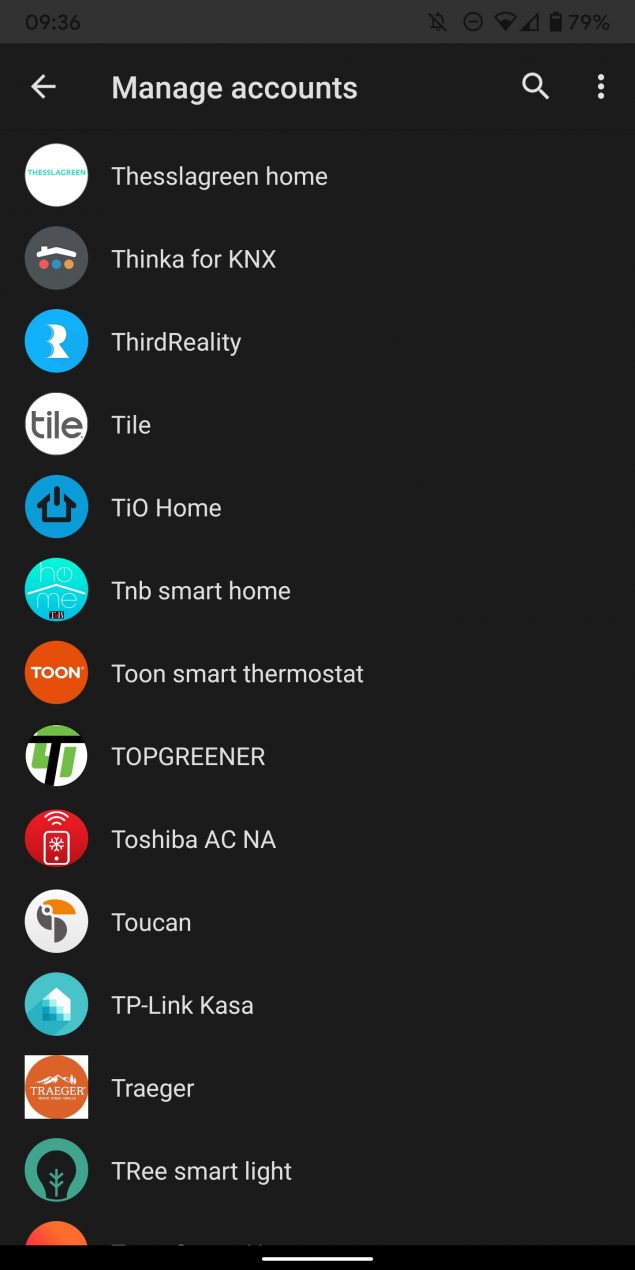Screen dimensions: 635x1270
Task: Select TRee smart light
Action: 201,1172
